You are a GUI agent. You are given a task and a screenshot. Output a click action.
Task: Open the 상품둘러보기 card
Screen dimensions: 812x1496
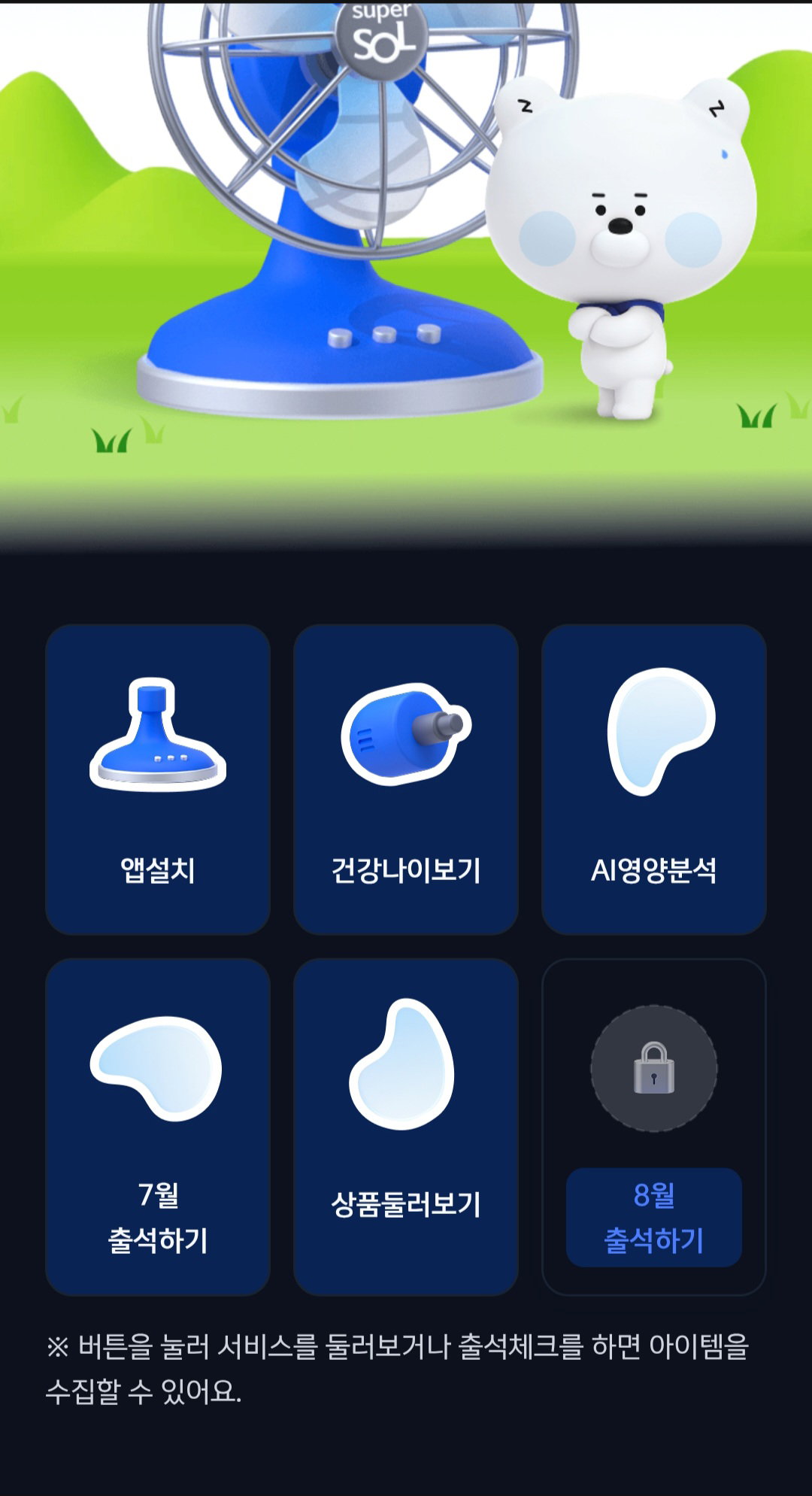click(406, 1127)
